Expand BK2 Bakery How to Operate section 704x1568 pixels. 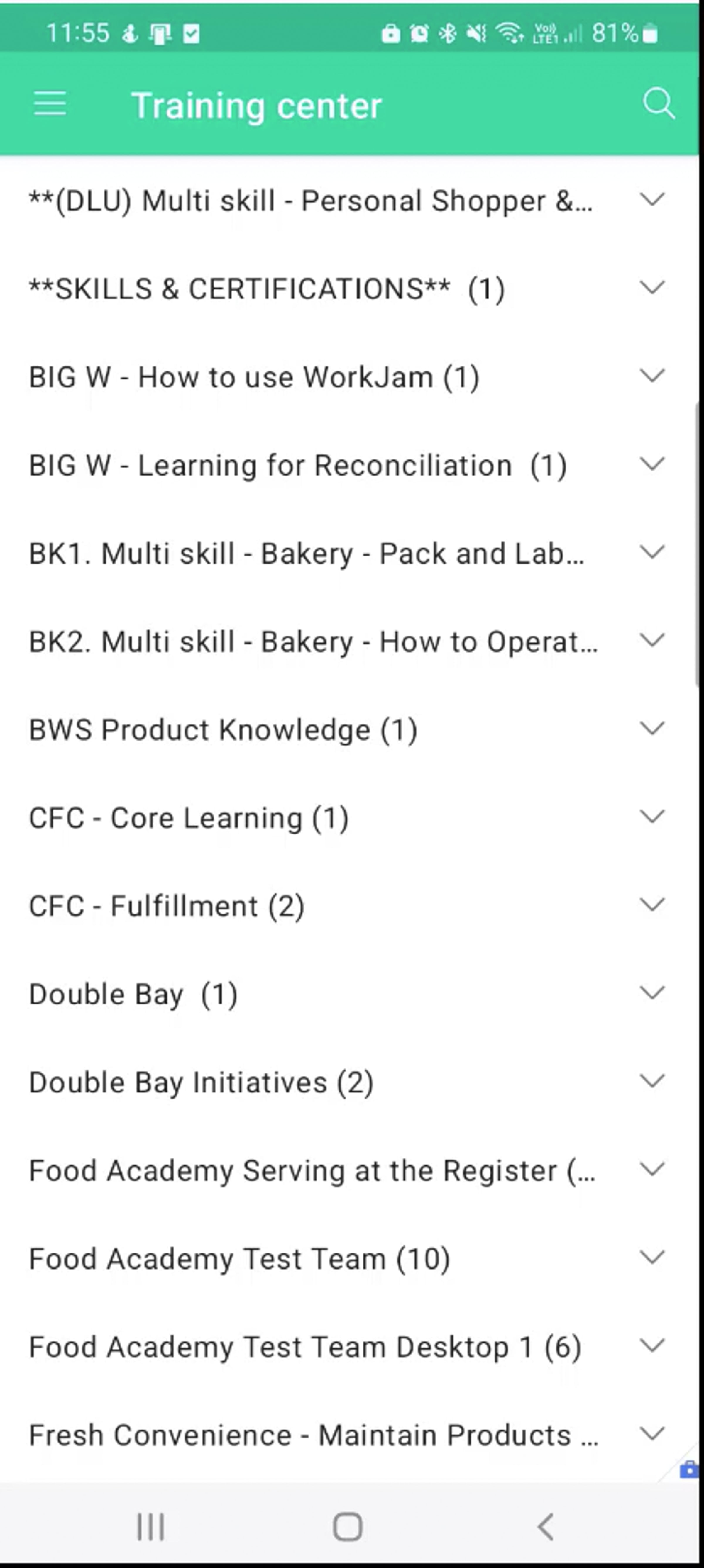point(651,641)
